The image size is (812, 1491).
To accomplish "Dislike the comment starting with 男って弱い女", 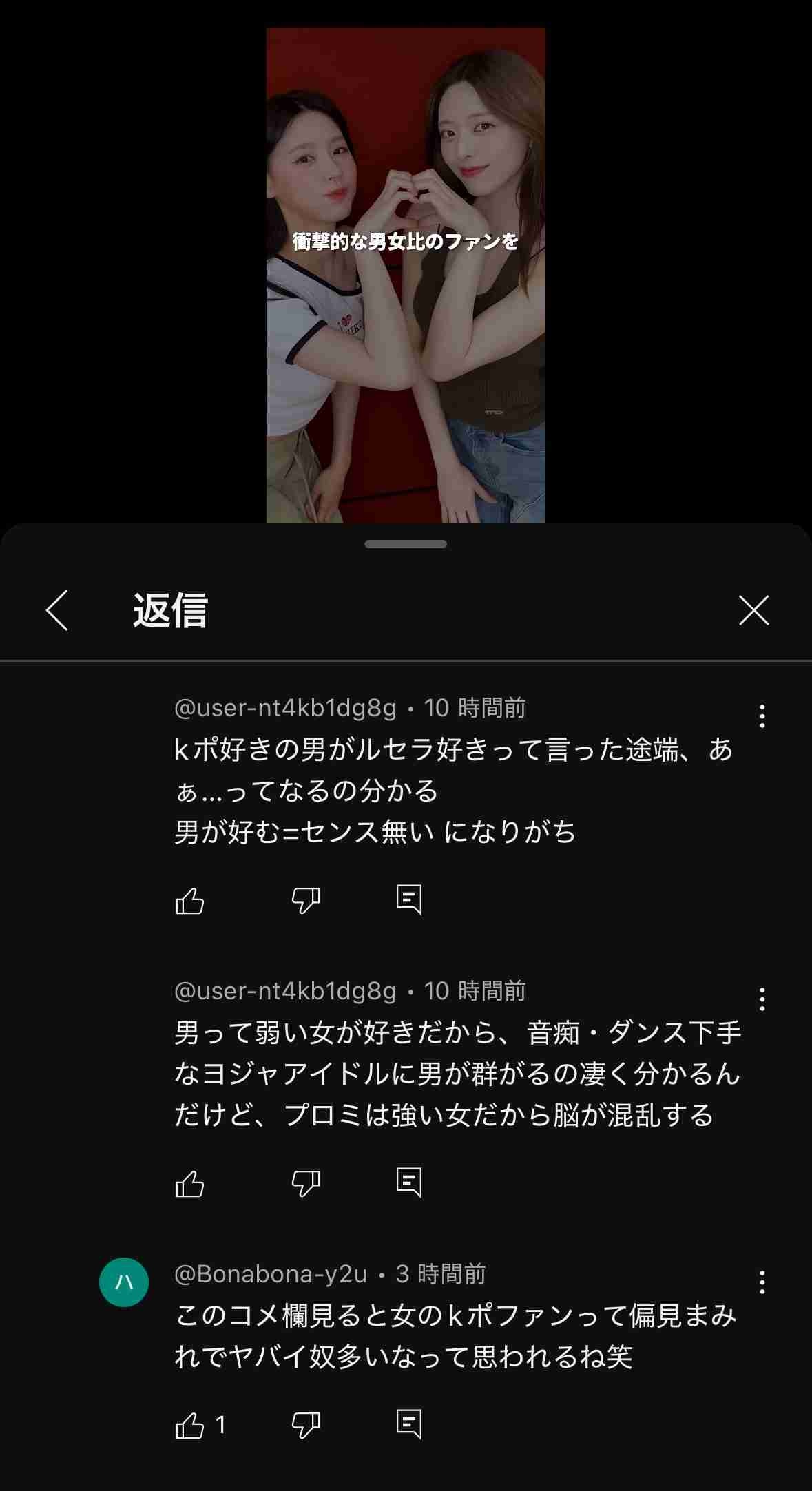I will coord(306,1183).
